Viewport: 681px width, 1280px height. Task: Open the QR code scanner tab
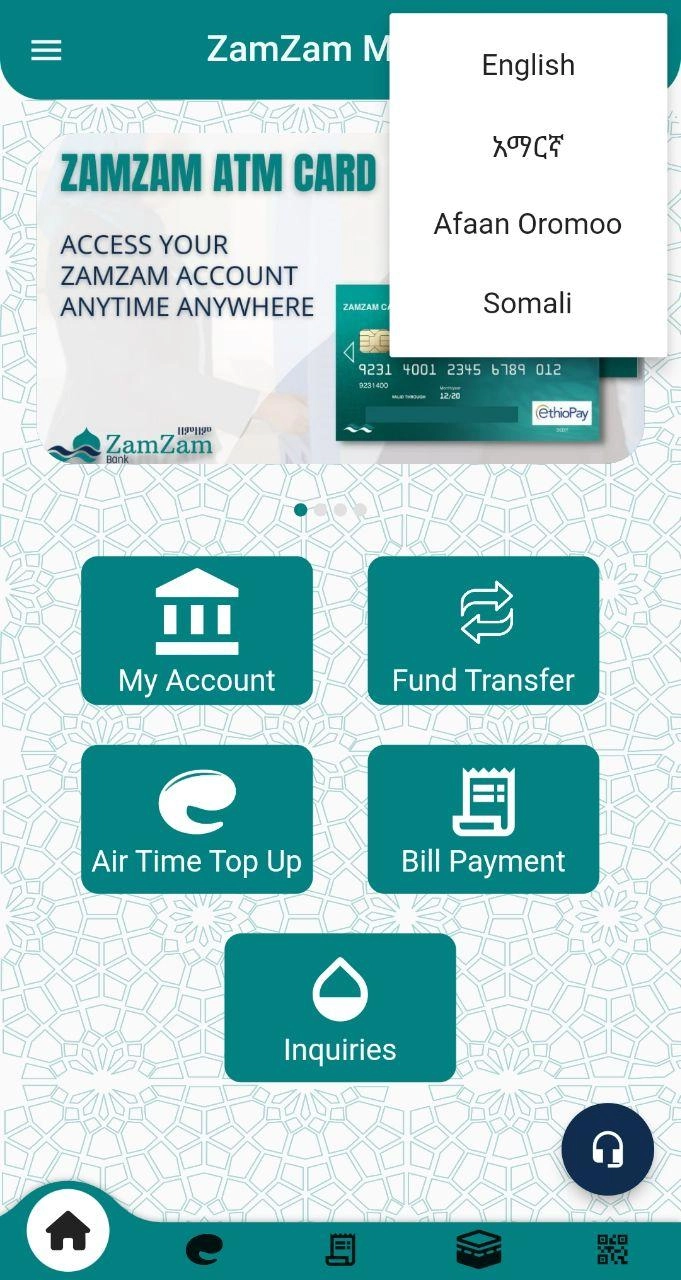click(x=612, y=1249)
